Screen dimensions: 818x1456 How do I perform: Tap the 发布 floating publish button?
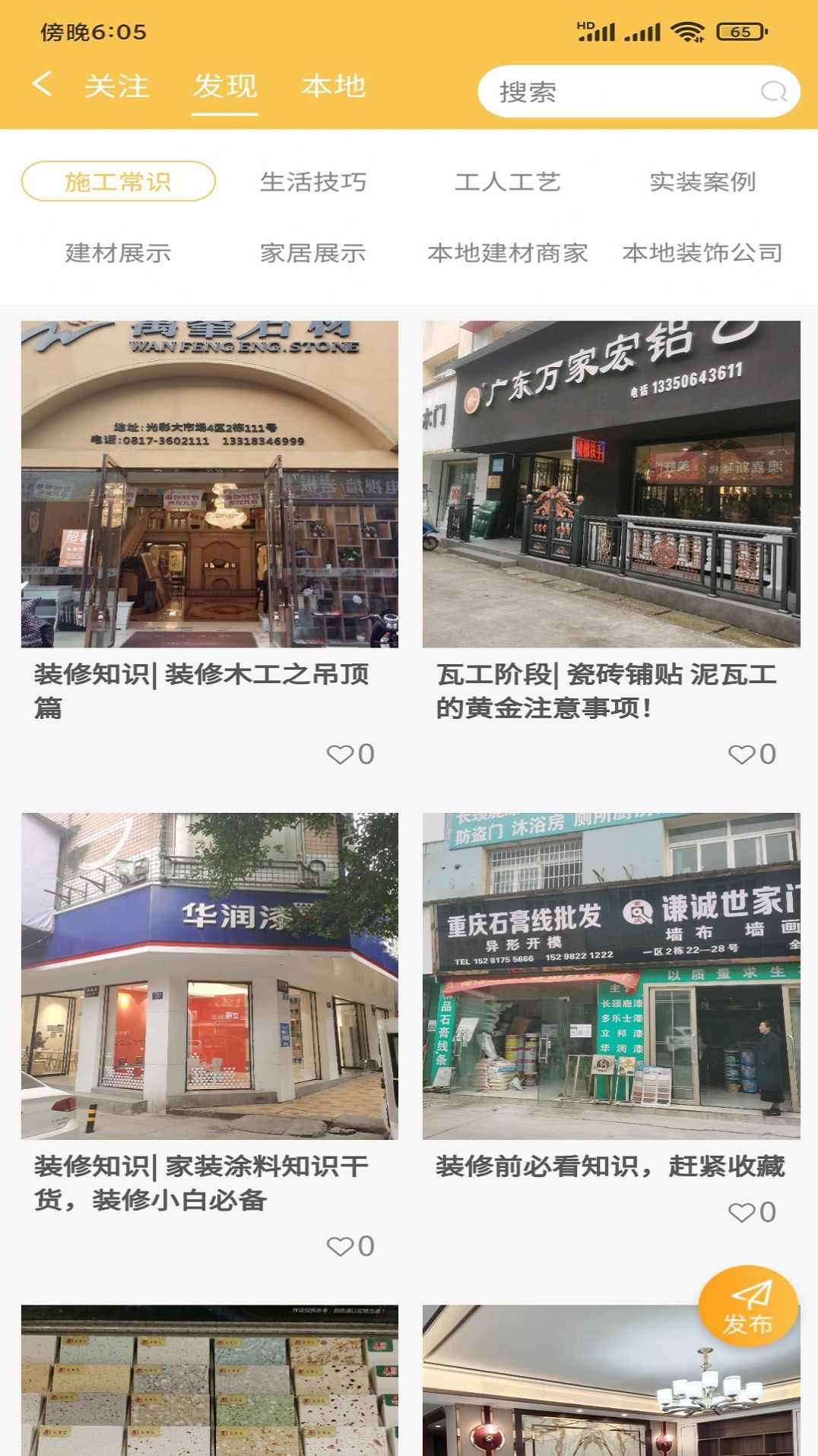[748, 1306]
